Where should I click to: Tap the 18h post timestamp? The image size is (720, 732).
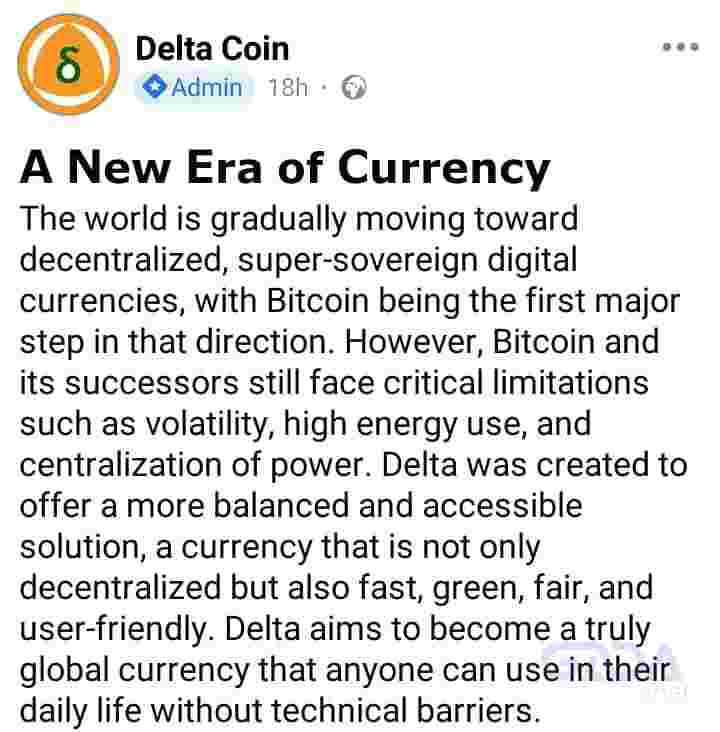(x=287, y=88)
